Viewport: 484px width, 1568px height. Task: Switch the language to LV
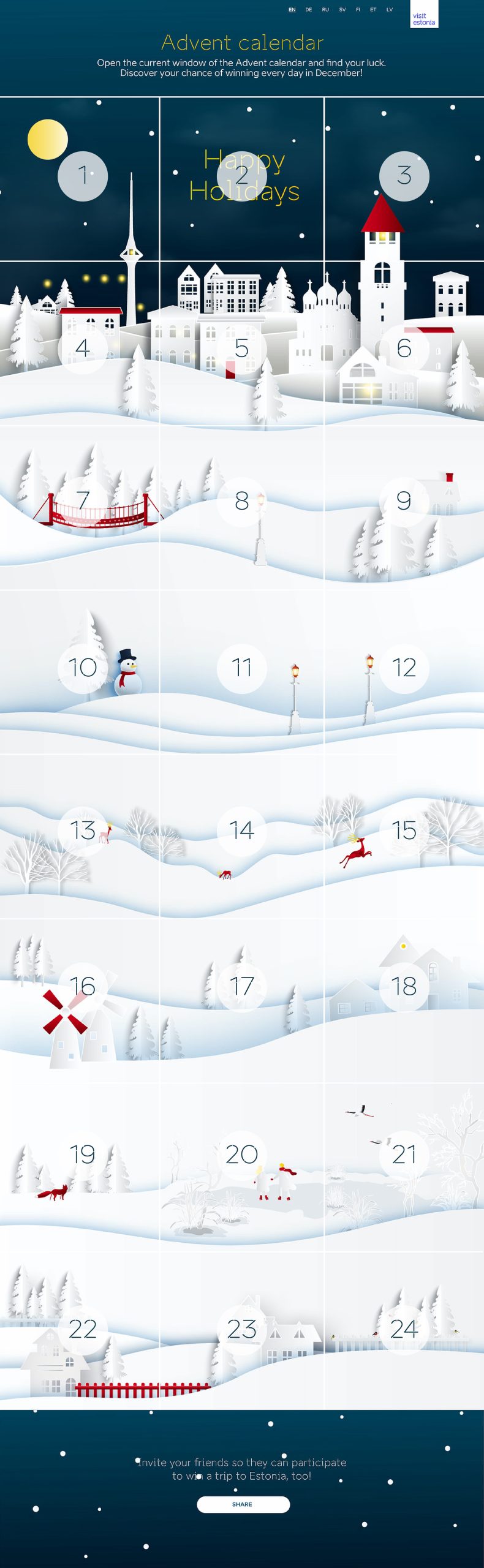pos(389,10)
